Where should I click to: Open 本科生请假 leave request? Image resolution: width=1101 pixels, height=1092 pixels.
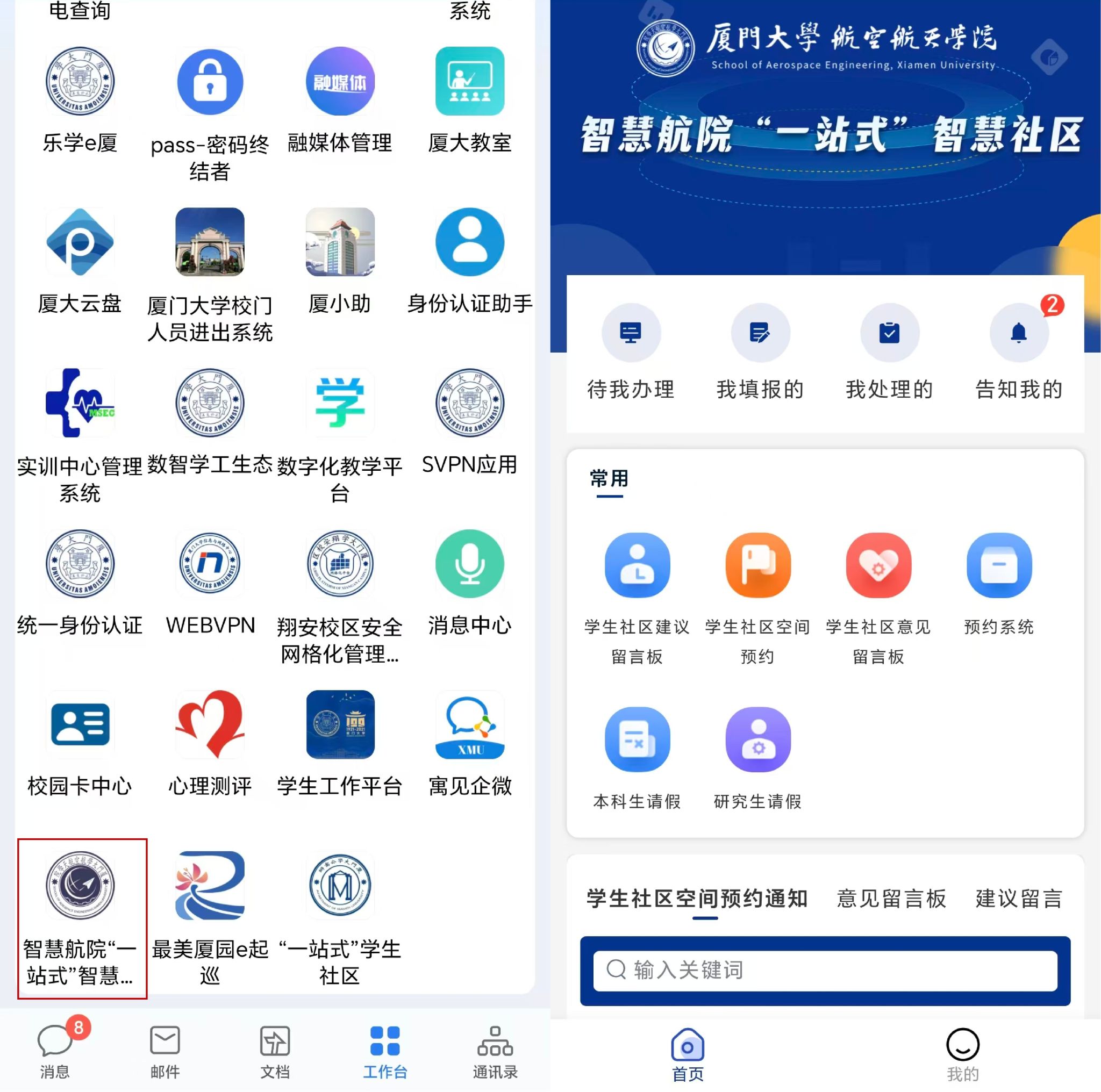pyautogui.click(x=637, y=739)
